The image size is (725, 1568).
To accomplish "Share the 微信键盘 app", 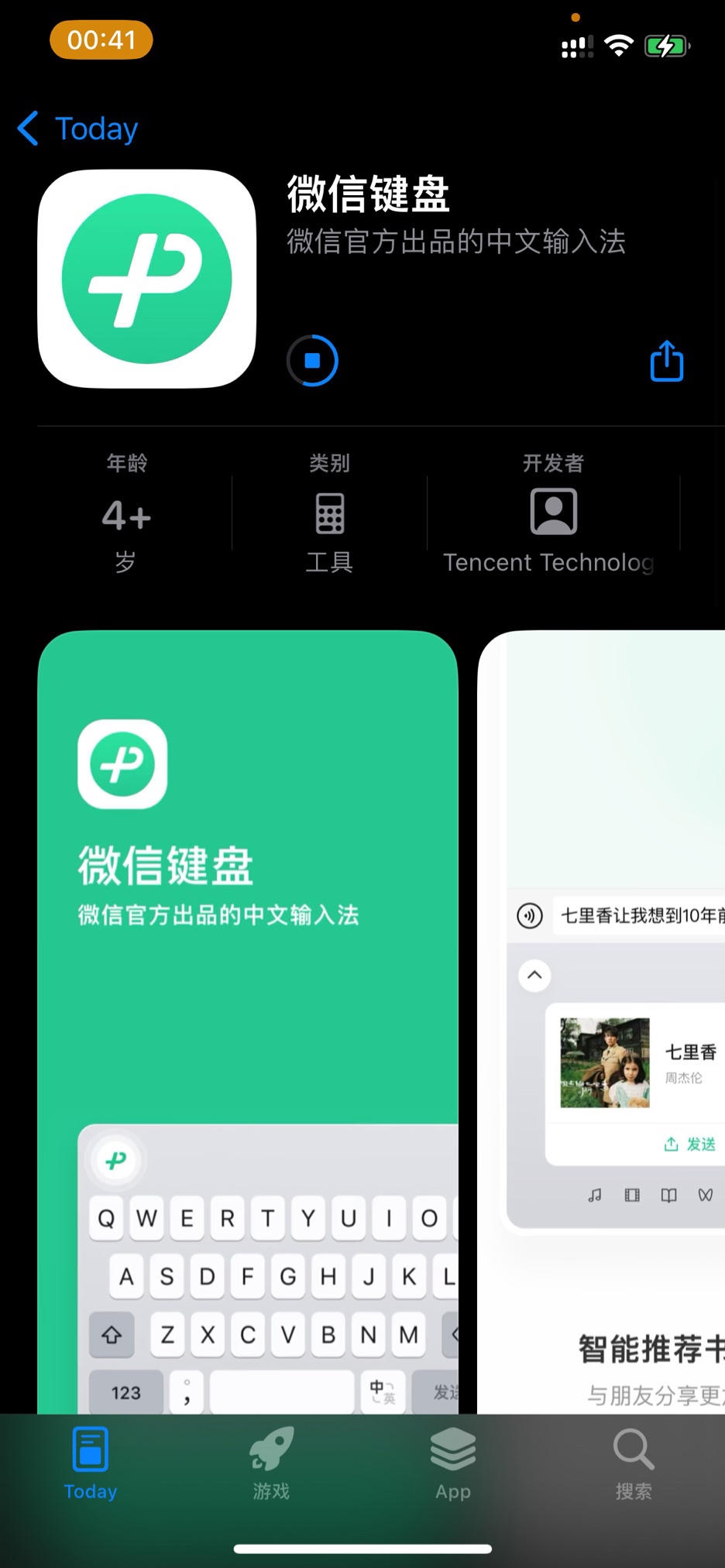I will [x=666, y=362].
